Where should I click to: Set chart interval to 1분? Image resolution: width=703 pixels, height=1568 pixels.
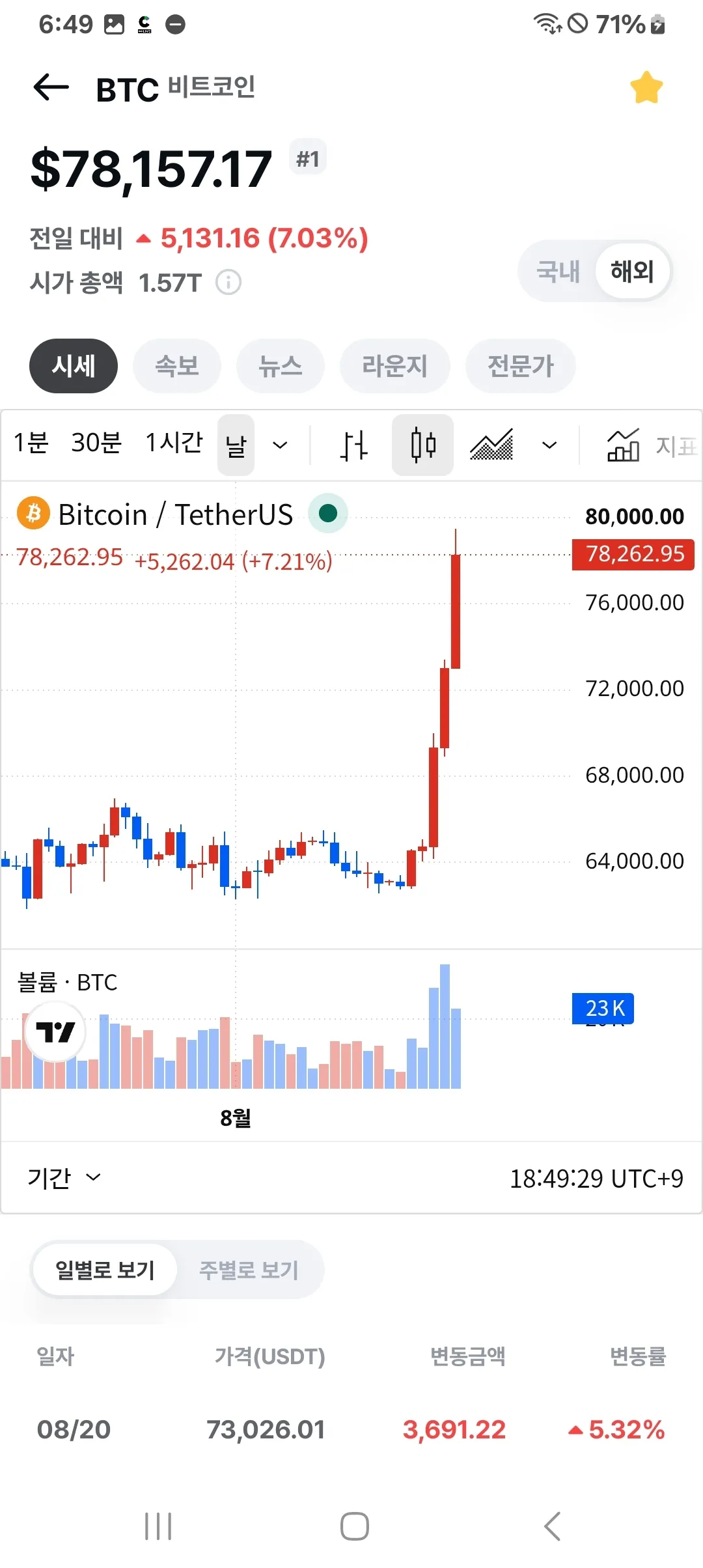click(31, 443)
